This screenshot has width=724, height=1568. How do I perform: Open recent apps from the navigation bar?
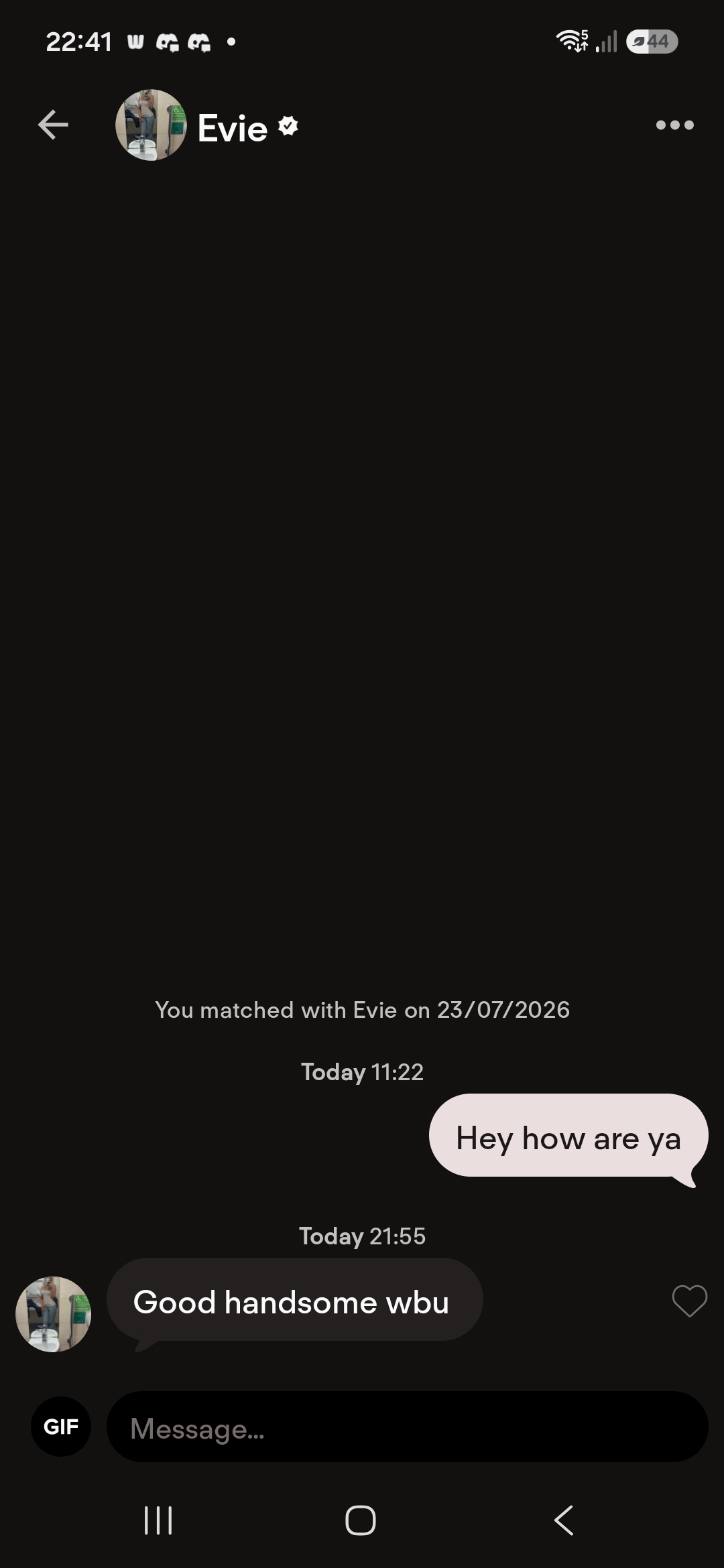[158, 1520]
